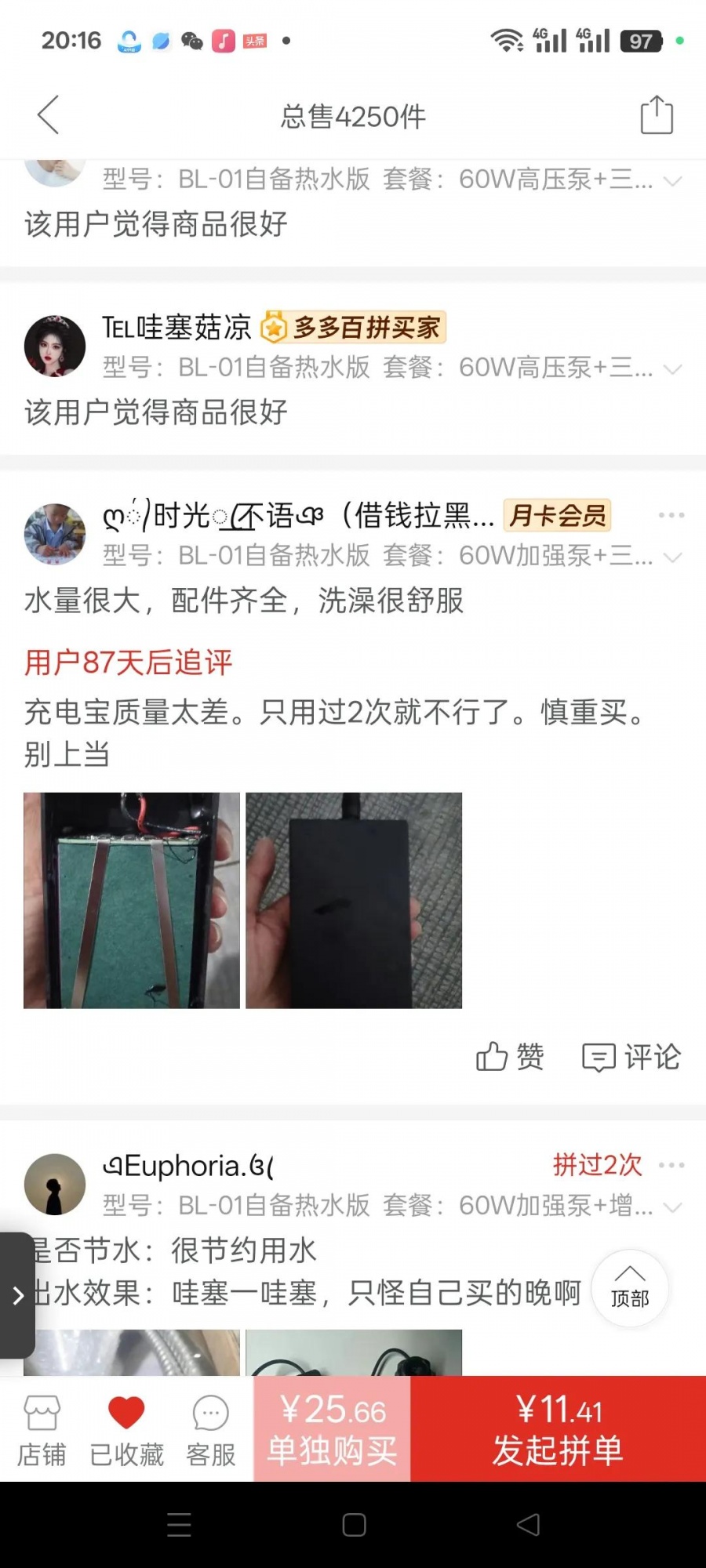Visit the 店铺 store page
This screenshot has width=706, height=1568.
pyautogui.click(x=42, y=1430)
